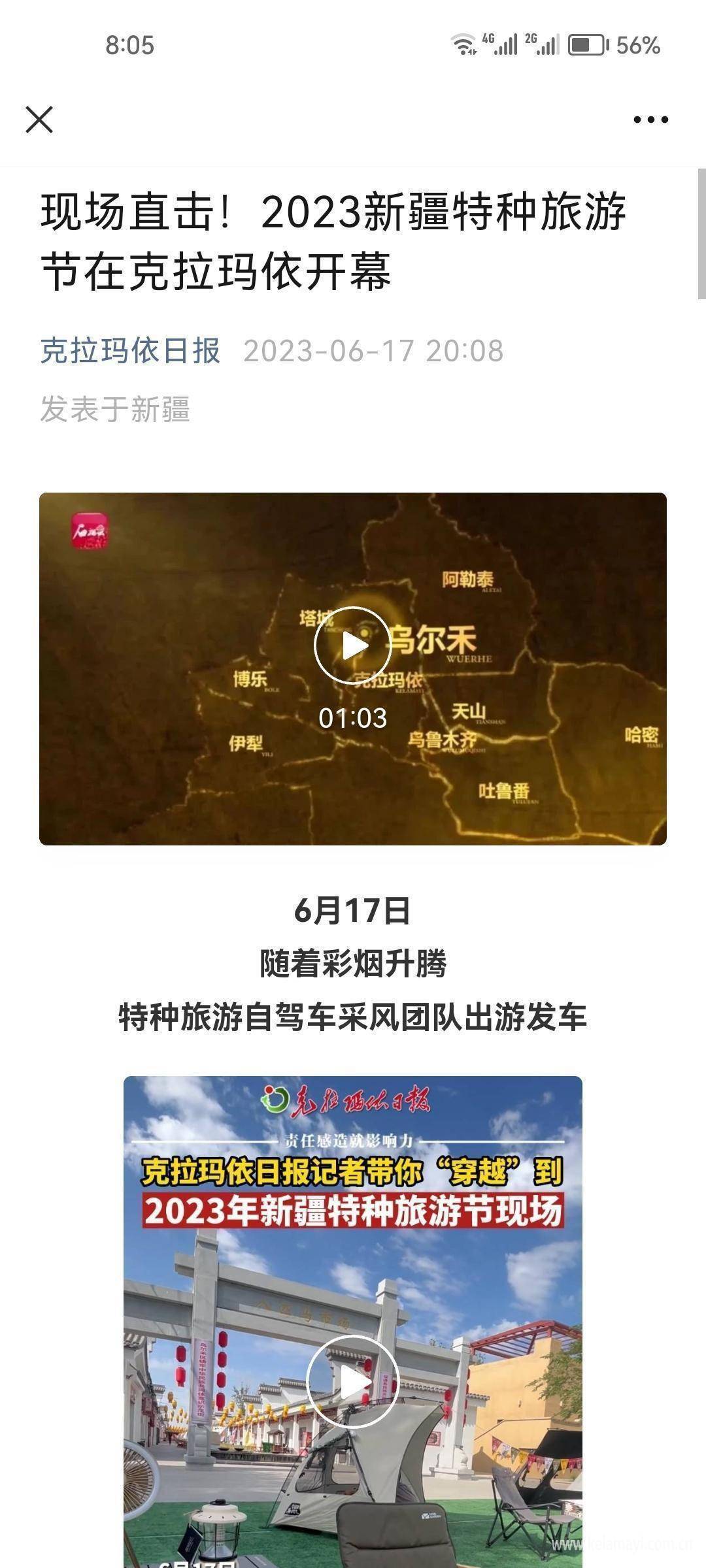Play the 01:03 map video
The image size is (706, 1568).
coord(353,646)
